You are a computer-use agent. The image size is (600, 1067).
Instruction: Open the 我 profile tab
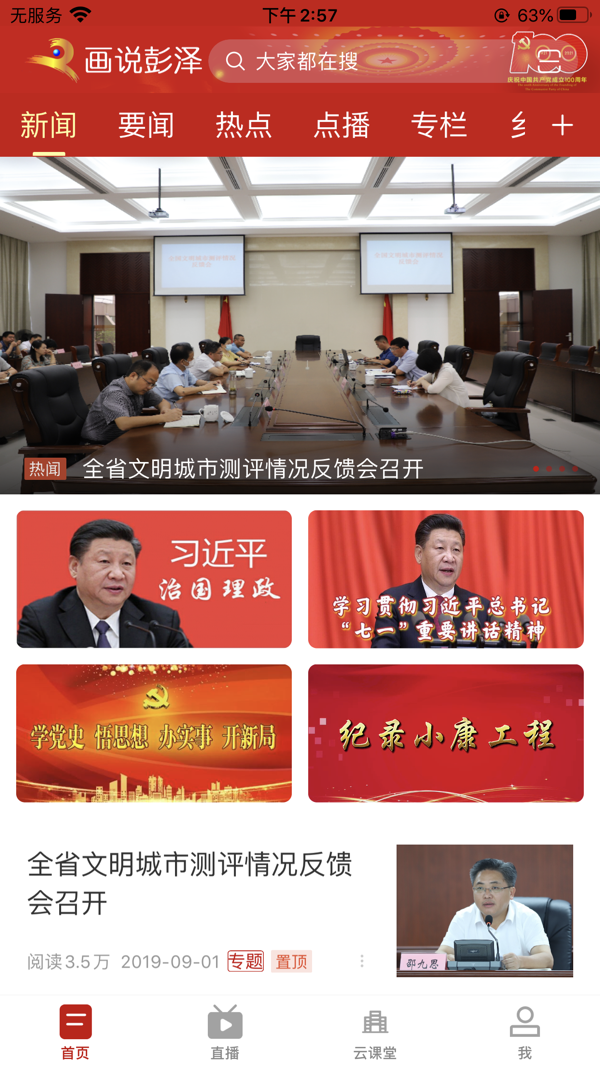(524, 1032)
